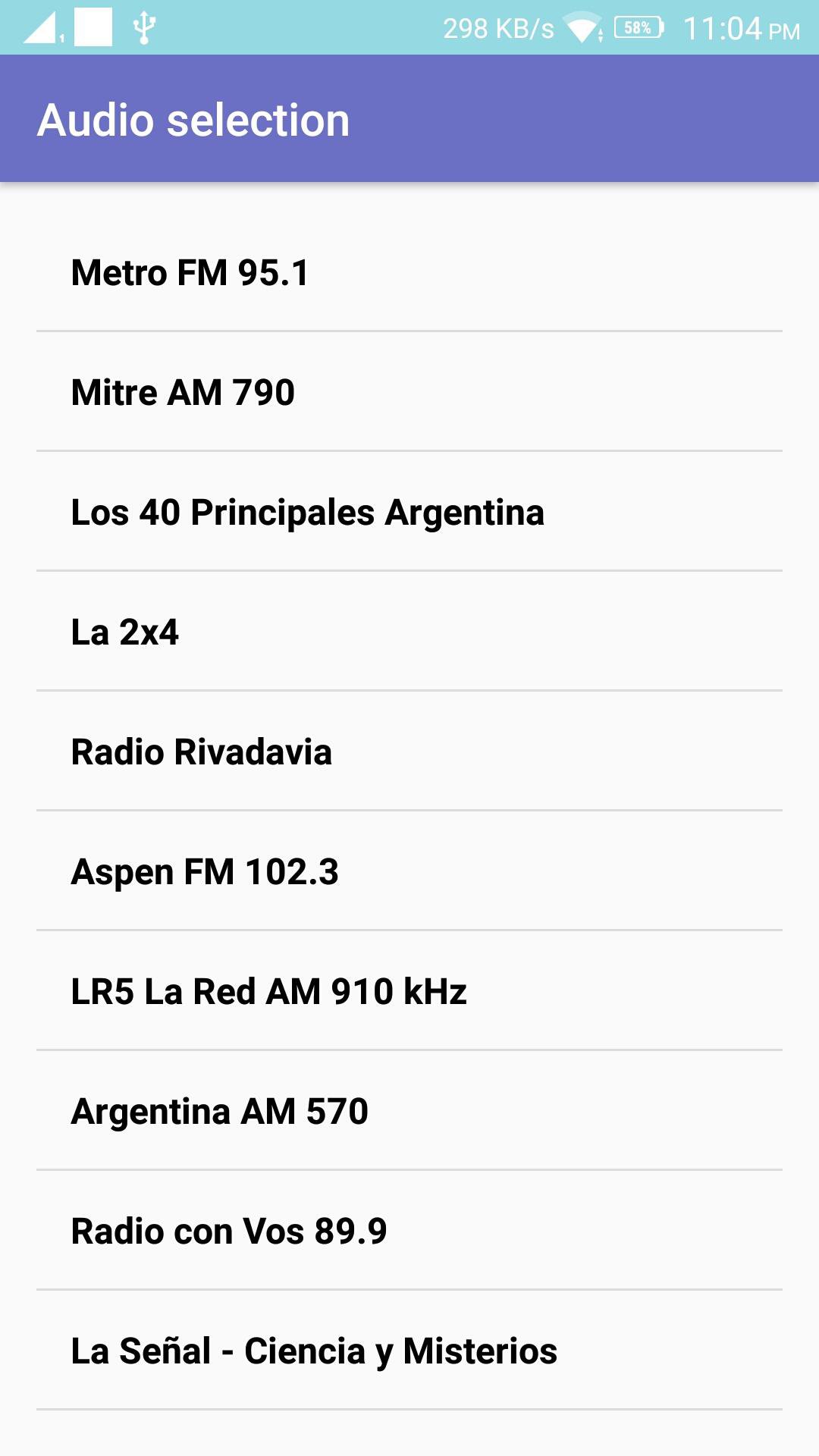Select LR5 La Red AM 910 kHz

[x=268, y=990]
